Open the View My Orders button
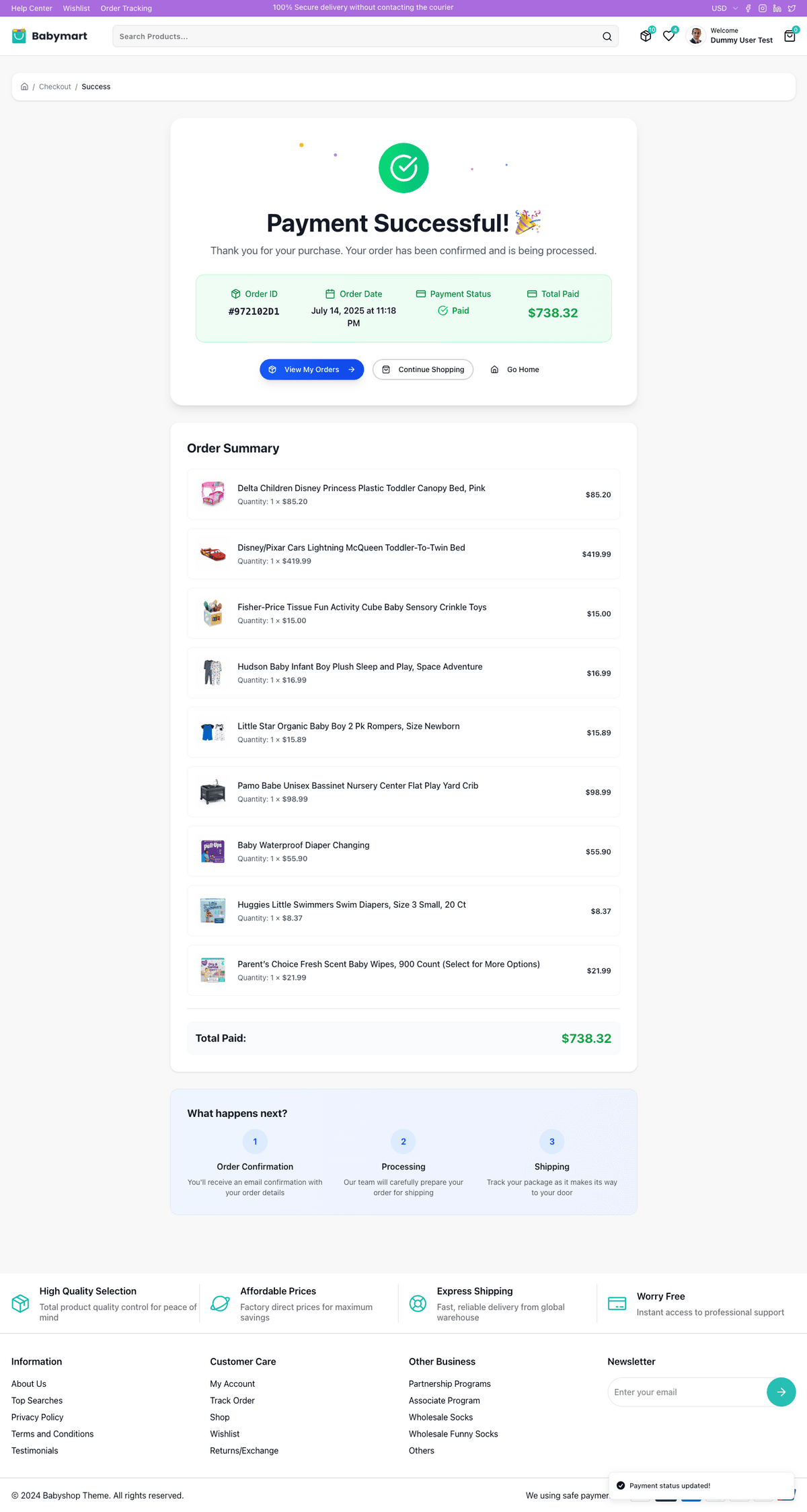 (311, 369)
